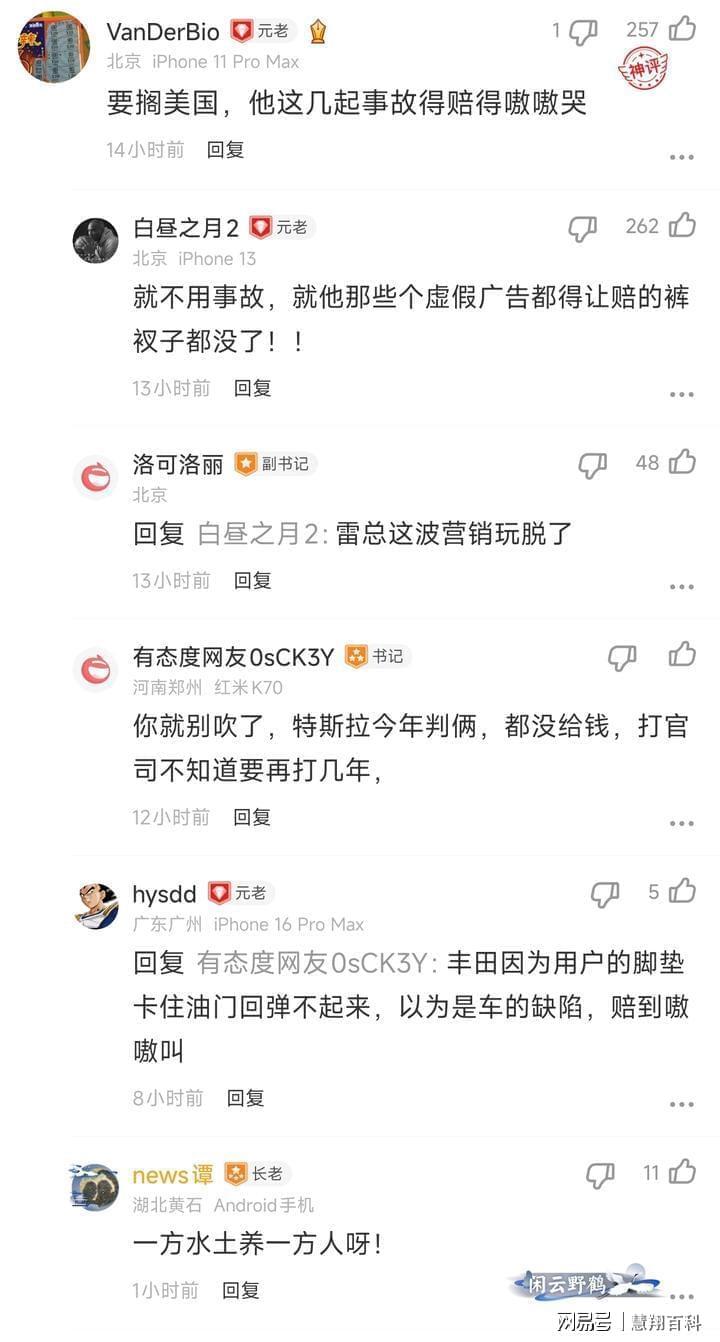
Task: Reply to hysdd's comment
Action: coord(245,1098)
